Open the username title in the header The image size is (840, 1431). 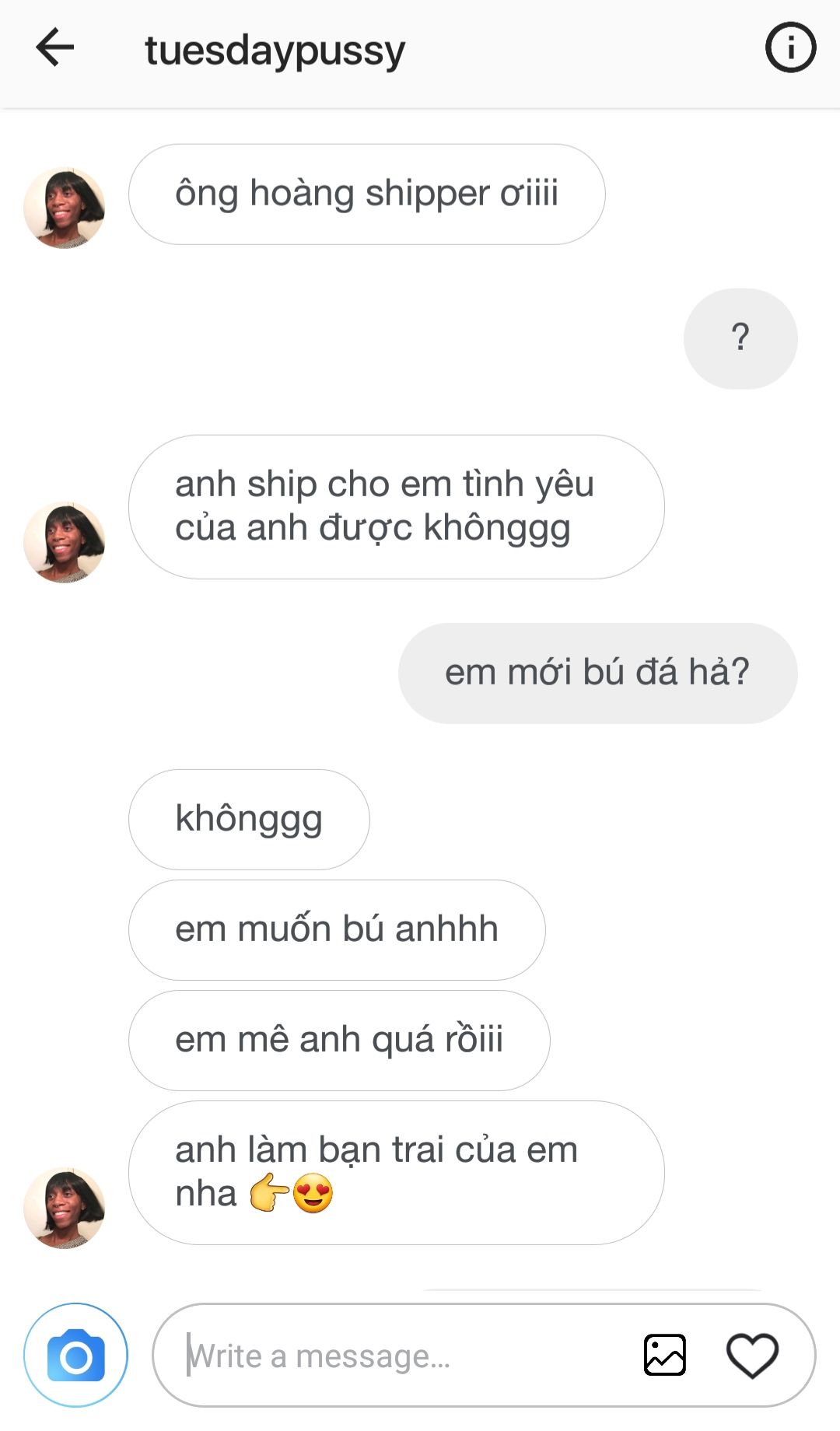pos(275,51)
